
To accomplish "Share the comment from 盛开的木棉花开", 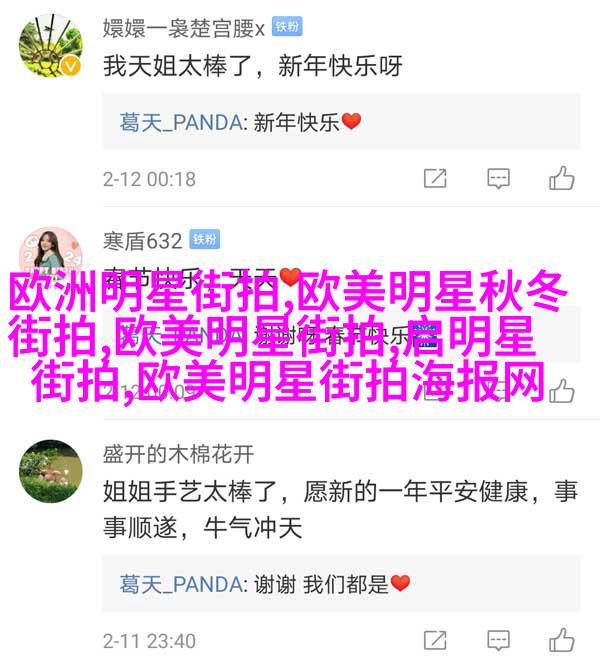I will click(x=435, y=639).
